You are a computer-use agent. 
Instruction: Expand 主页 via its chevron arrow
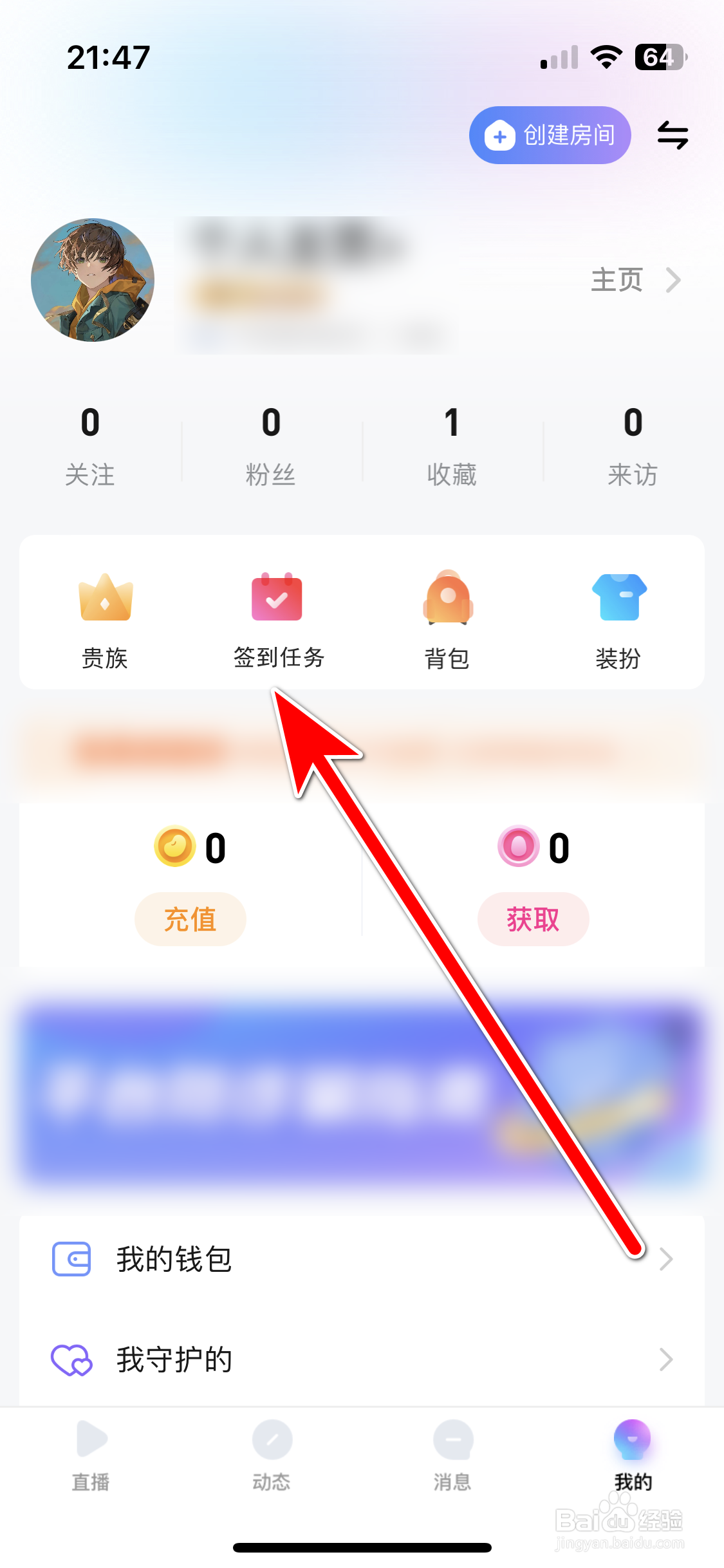674,281
